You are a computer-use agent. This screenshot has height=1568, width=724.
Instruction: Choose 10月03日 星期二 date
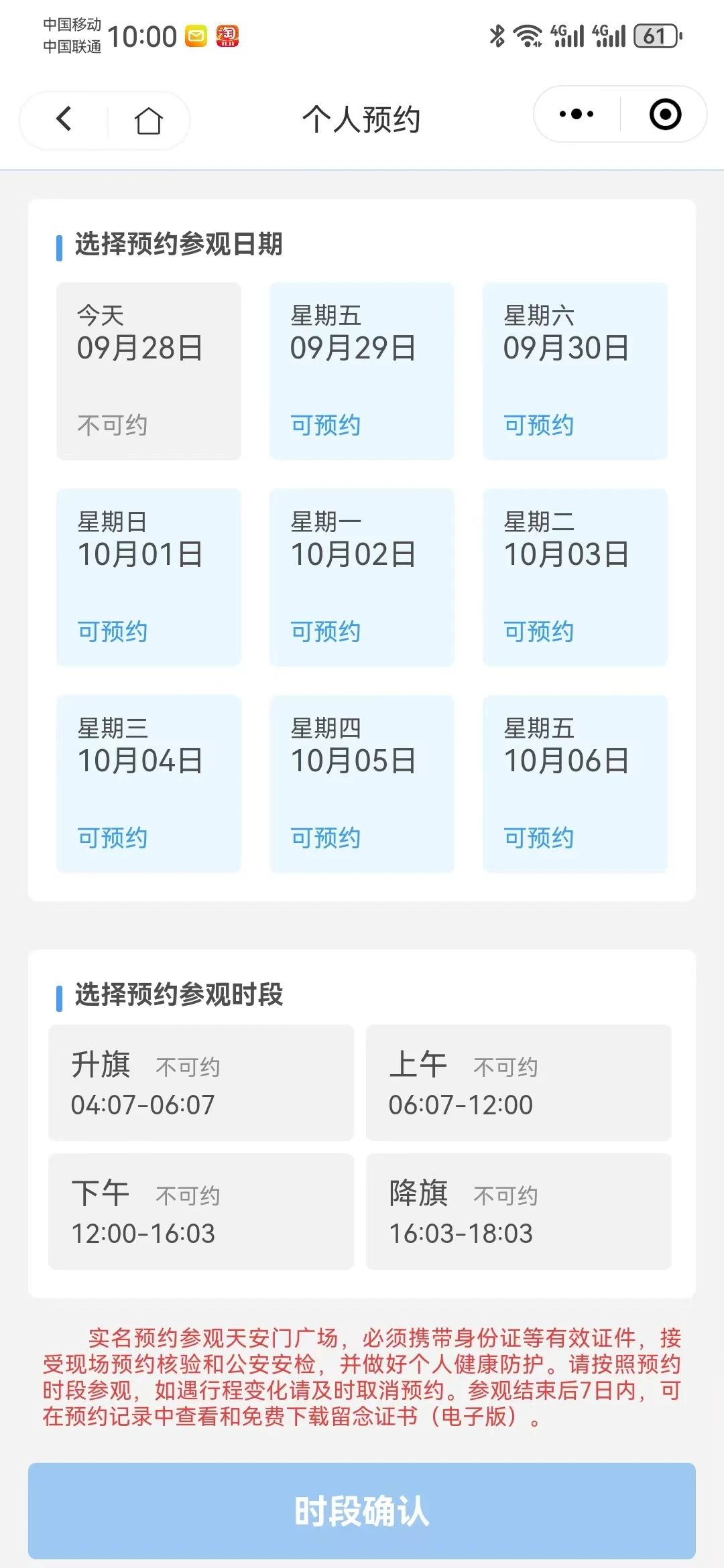click(x=575, y=578)
